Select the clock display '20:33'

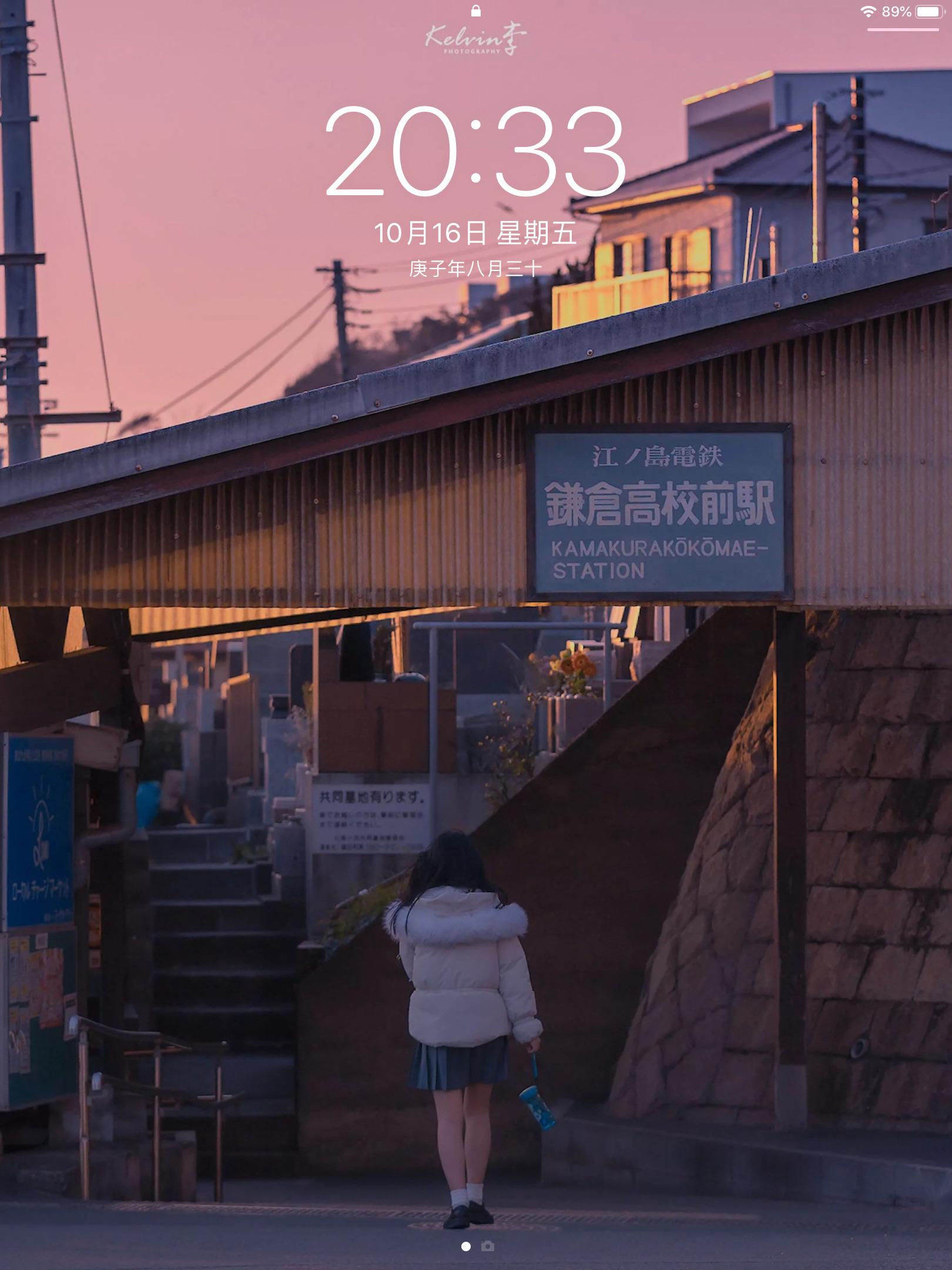pyautogui.click(x=475, y=153)
